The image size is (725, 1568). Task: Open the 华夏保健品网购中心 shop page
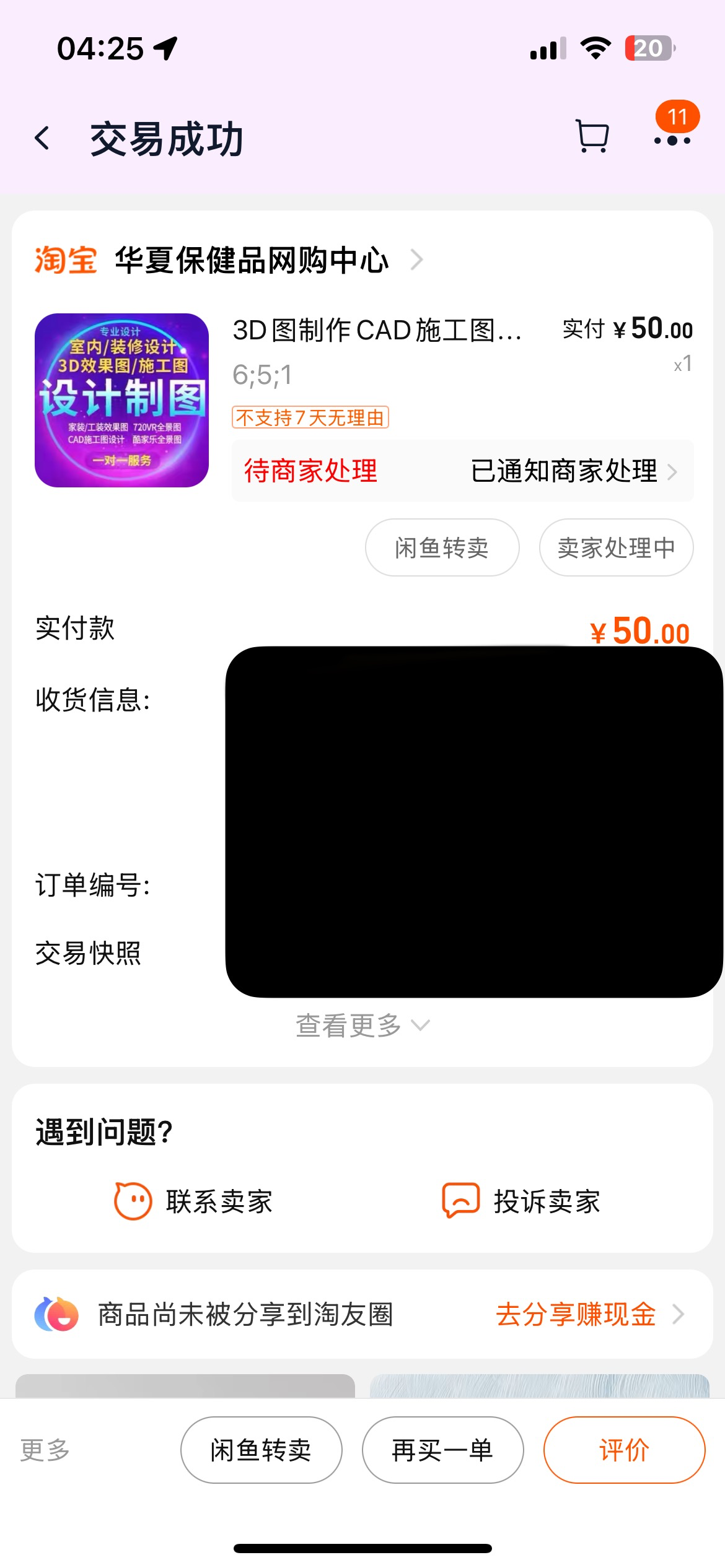252,260
